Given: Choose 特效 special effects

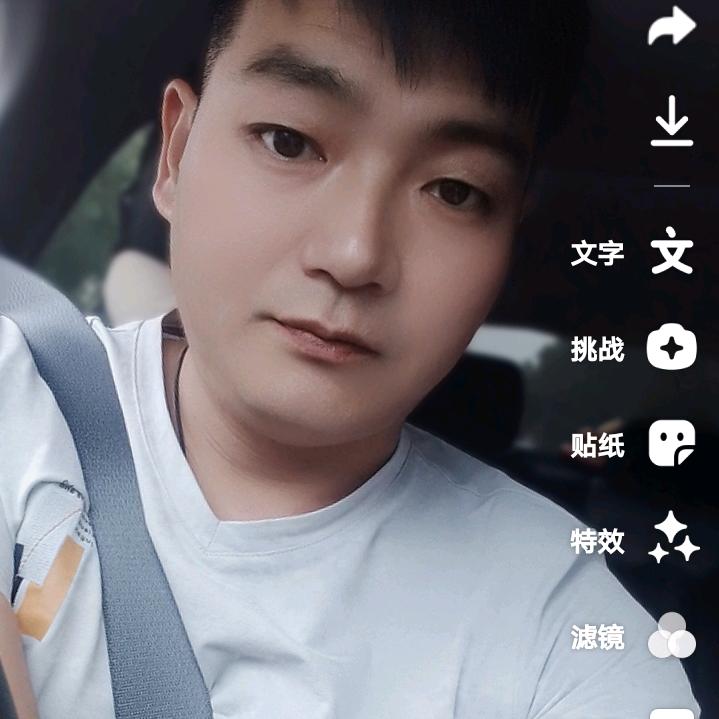Looking at the screenshot, I should coord(672,539).
